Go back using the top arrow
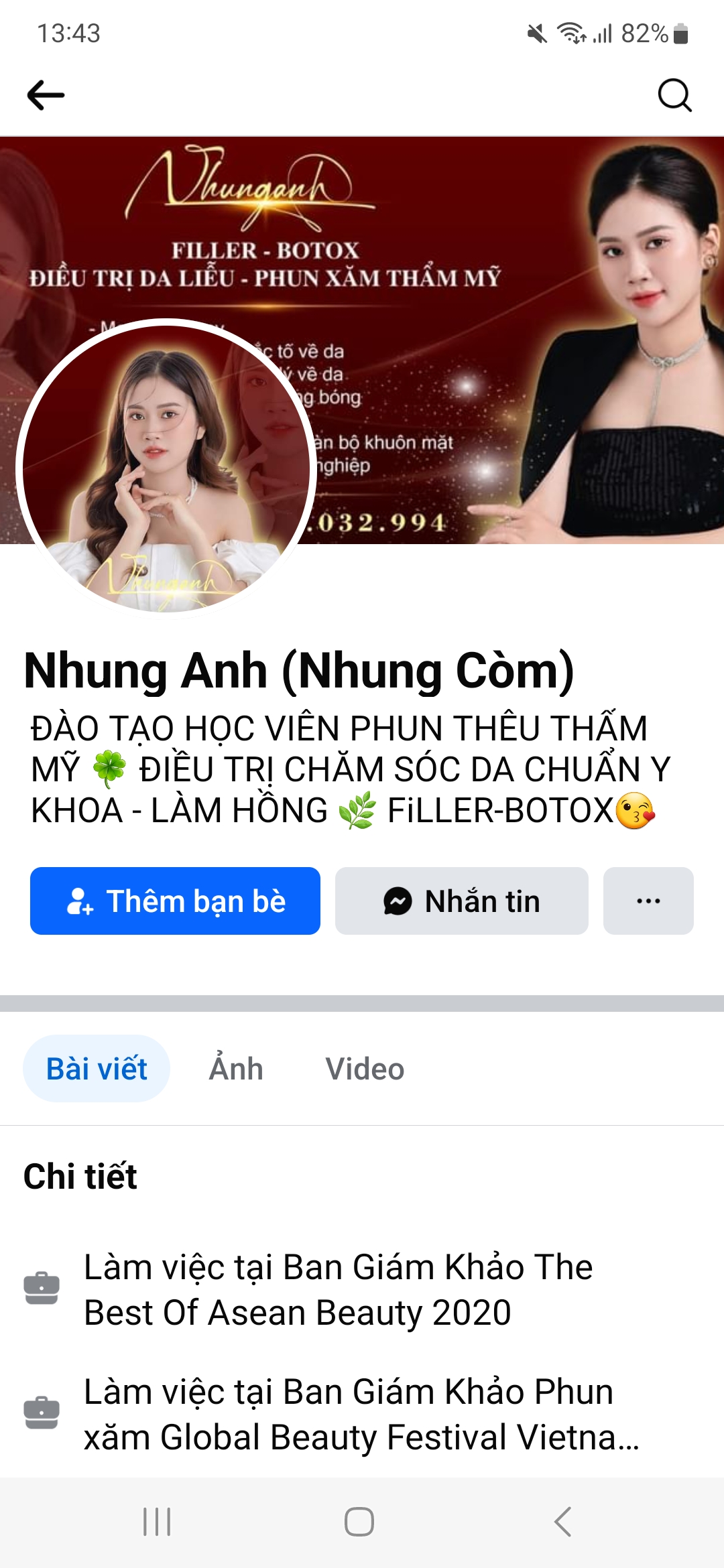The height and width of the screenshot is (1568, 724). (46, 95)
